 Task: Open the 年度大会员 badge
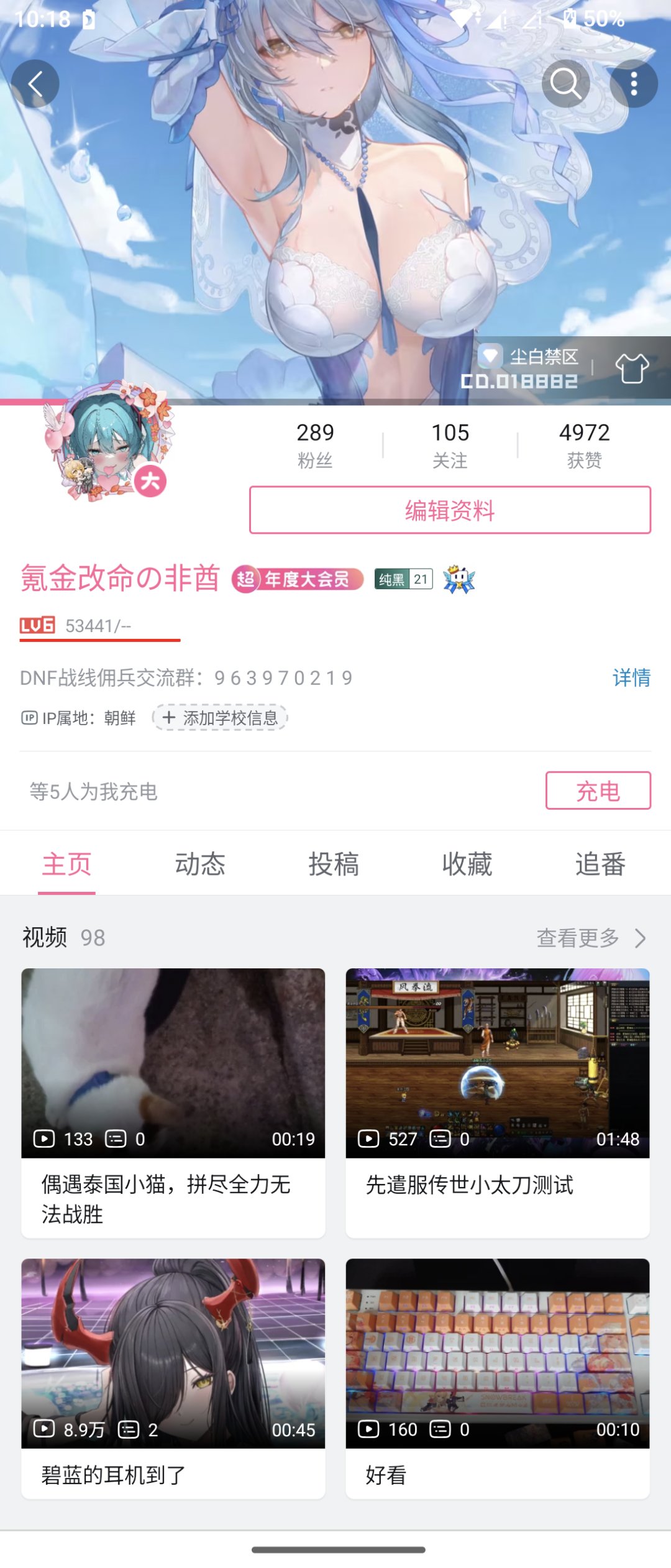point(298,580)
